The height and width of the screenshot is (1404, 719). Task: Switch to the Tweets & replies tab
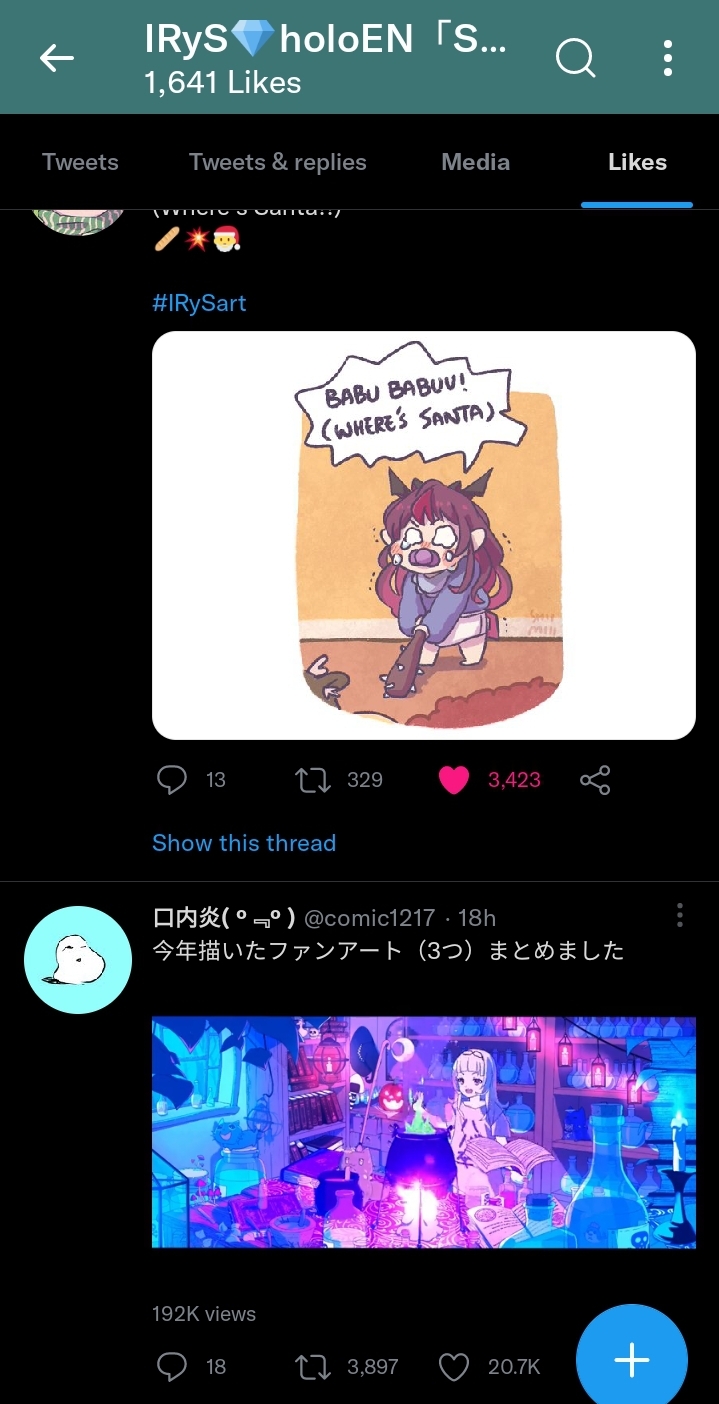(277, 162)
